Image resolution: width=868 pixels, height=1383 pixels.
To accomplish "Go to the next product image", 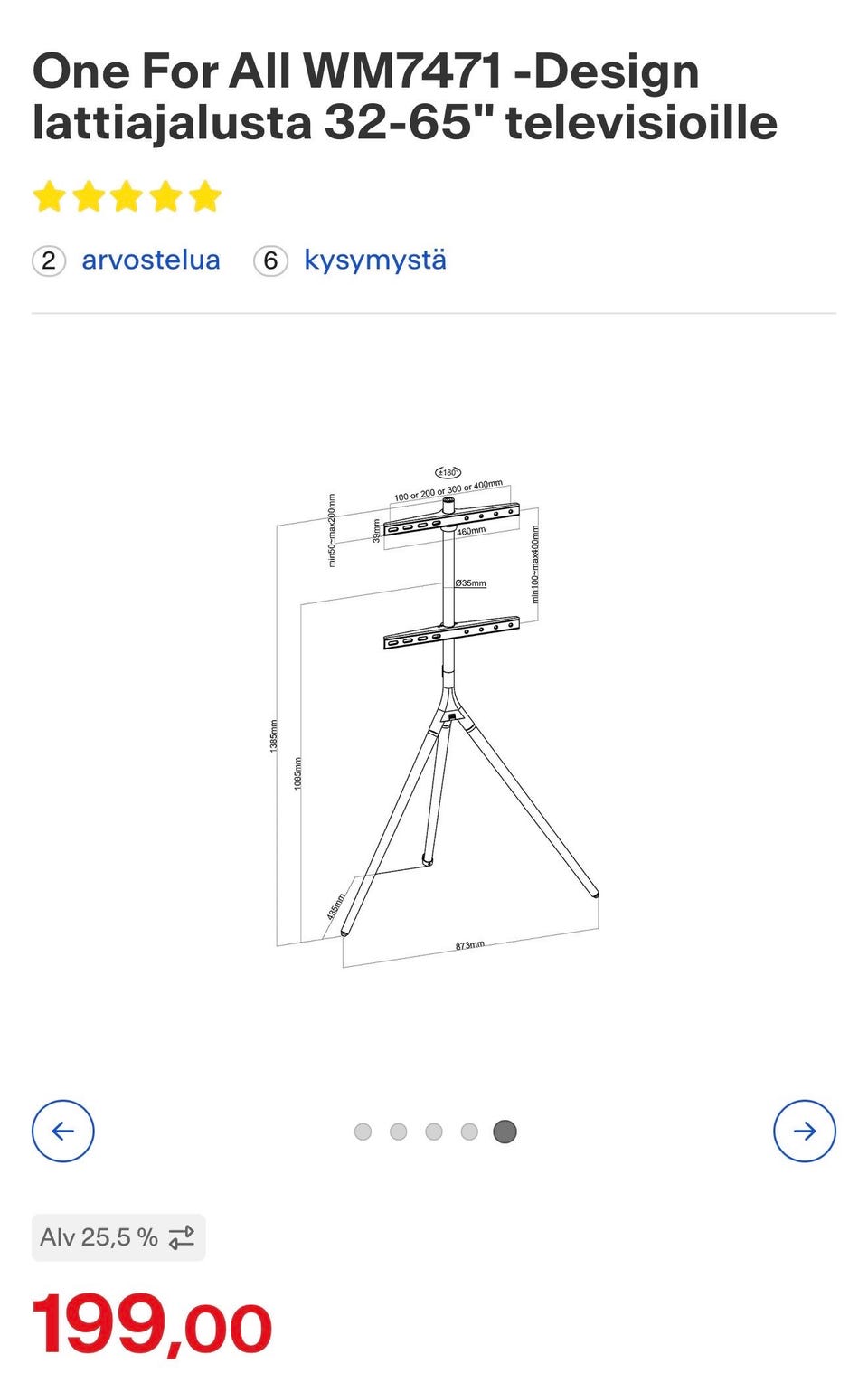I will (804, 1131).
